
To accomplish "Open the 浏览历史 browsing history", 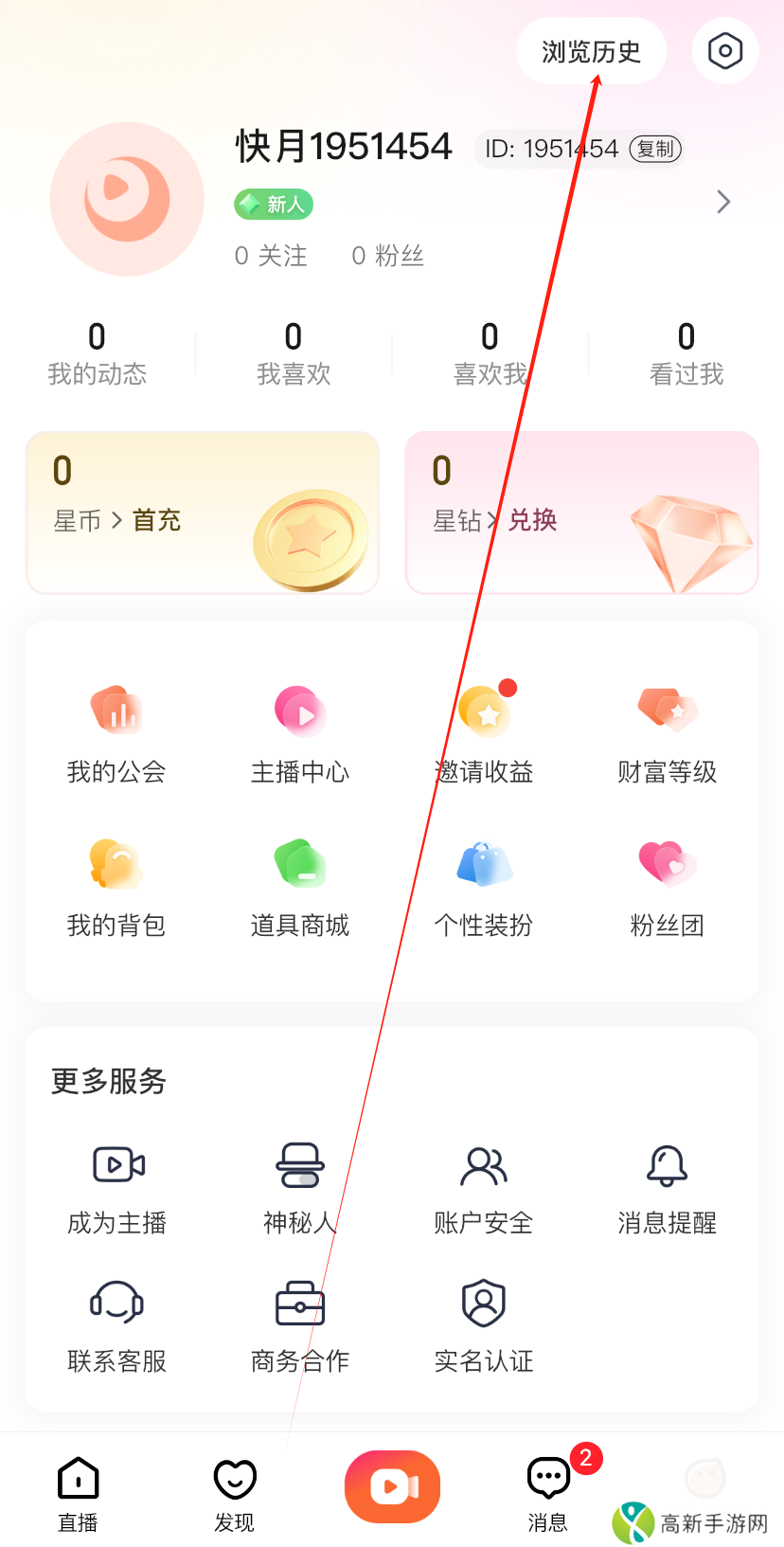I will pos(591,51).
